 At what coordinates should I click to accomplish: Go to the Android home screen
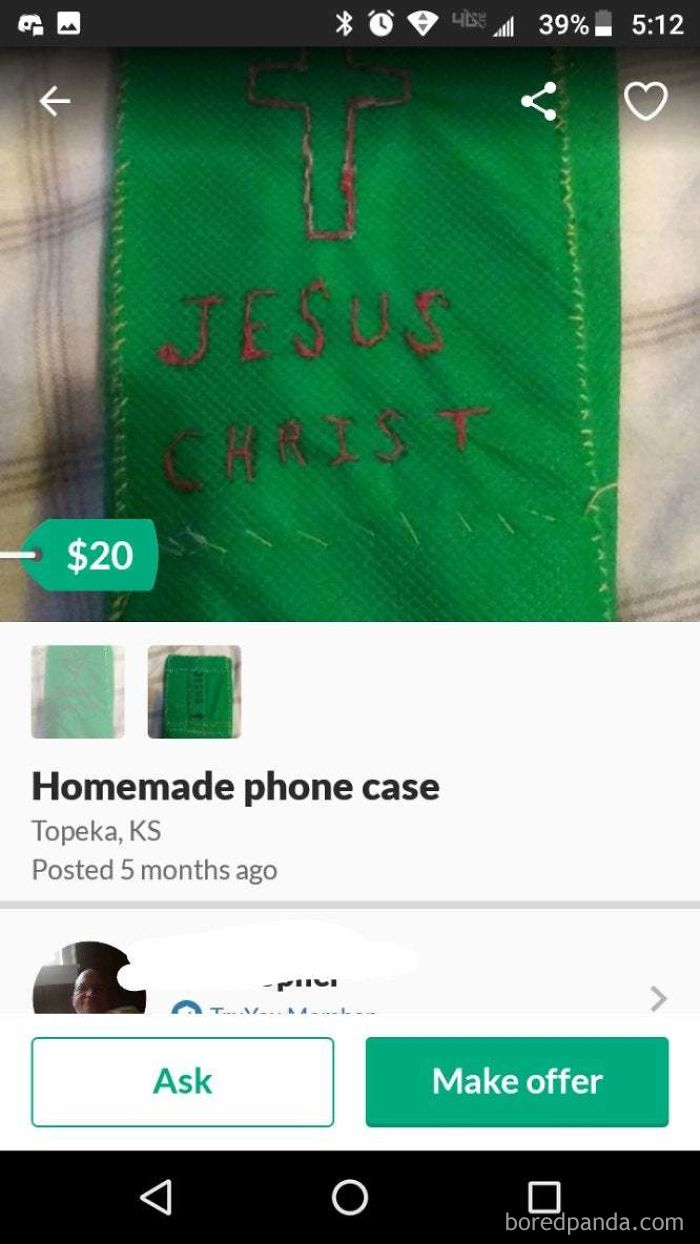click(350, 1196)
